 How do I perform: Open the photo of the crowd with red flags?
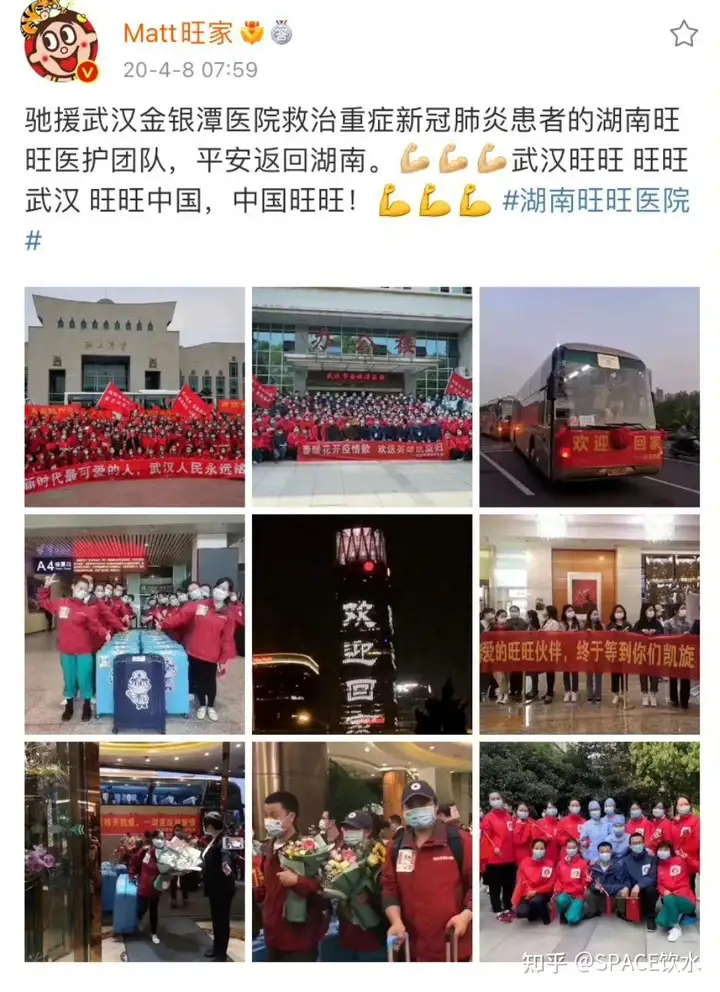135,397
